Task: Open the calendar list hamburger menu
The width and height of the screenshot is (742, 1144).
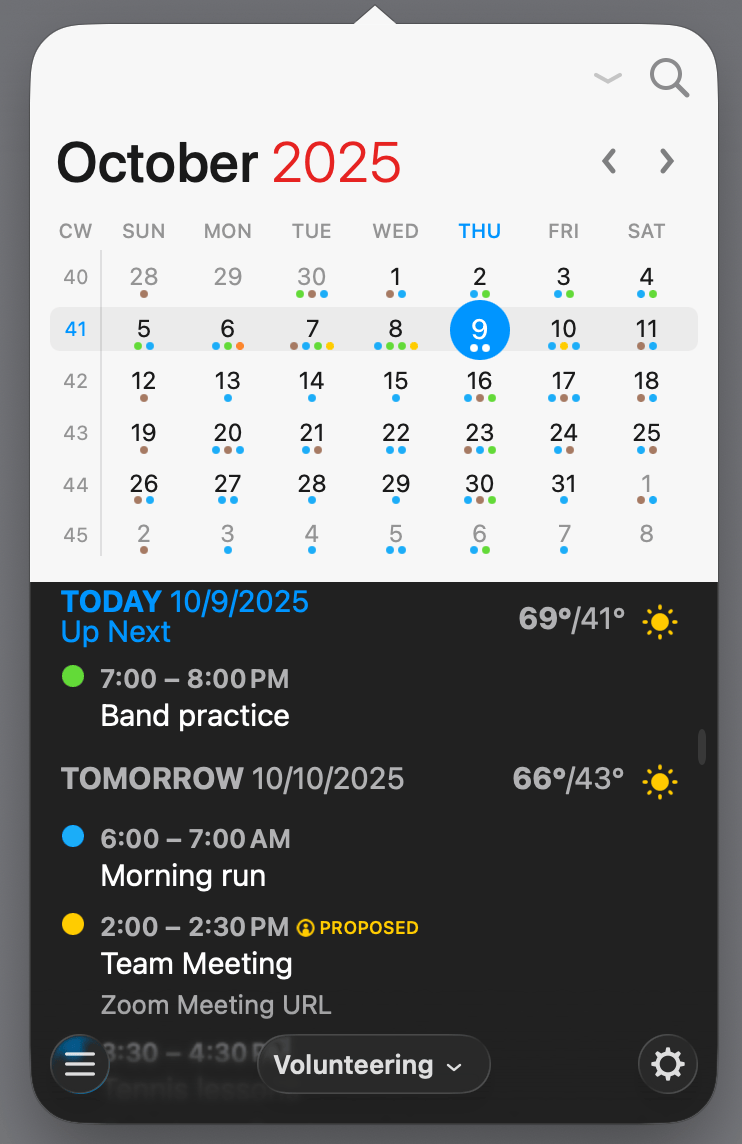Action: (80, 1064)
